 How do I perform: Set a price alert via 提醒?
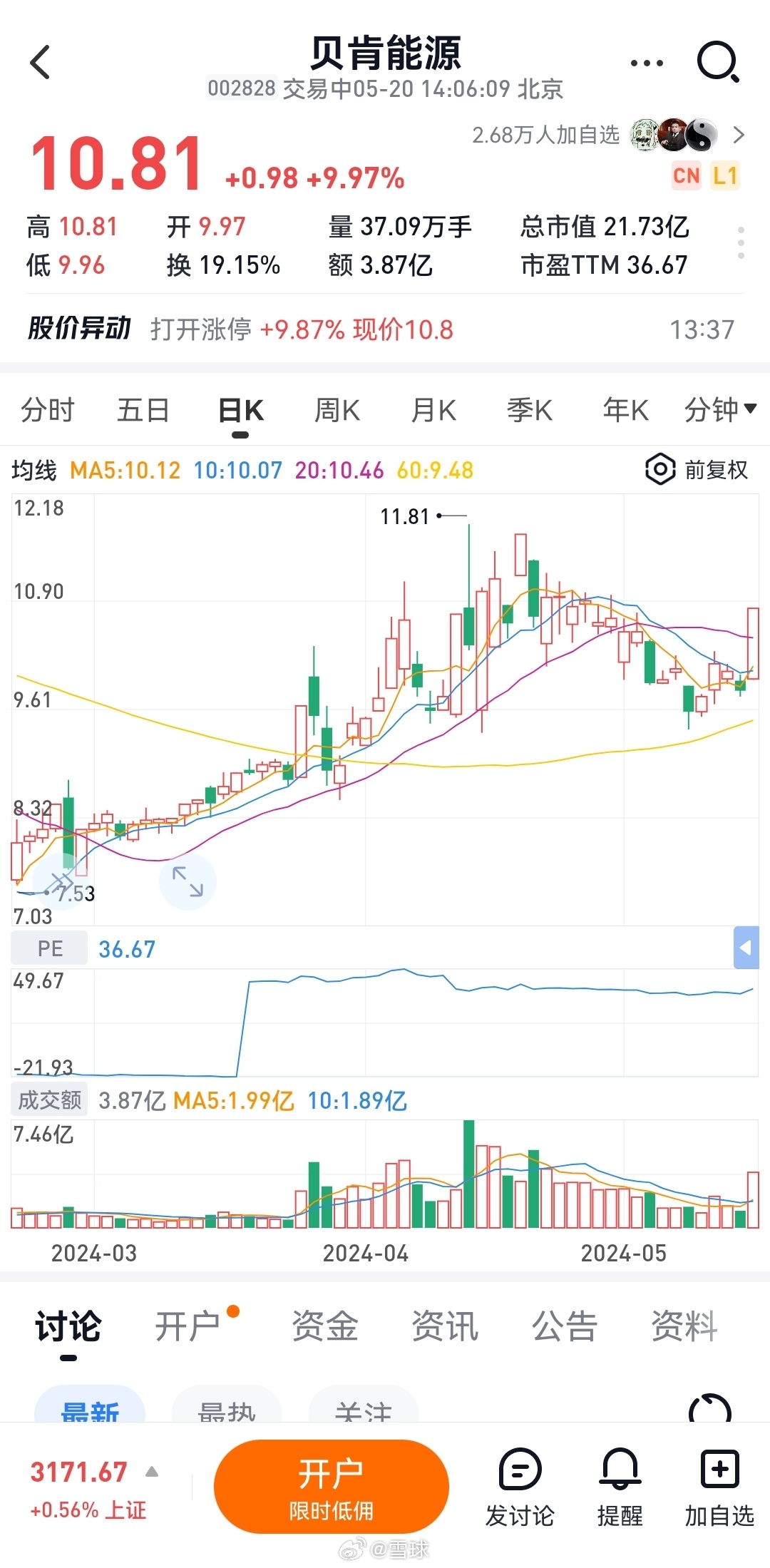(620, 1487)
